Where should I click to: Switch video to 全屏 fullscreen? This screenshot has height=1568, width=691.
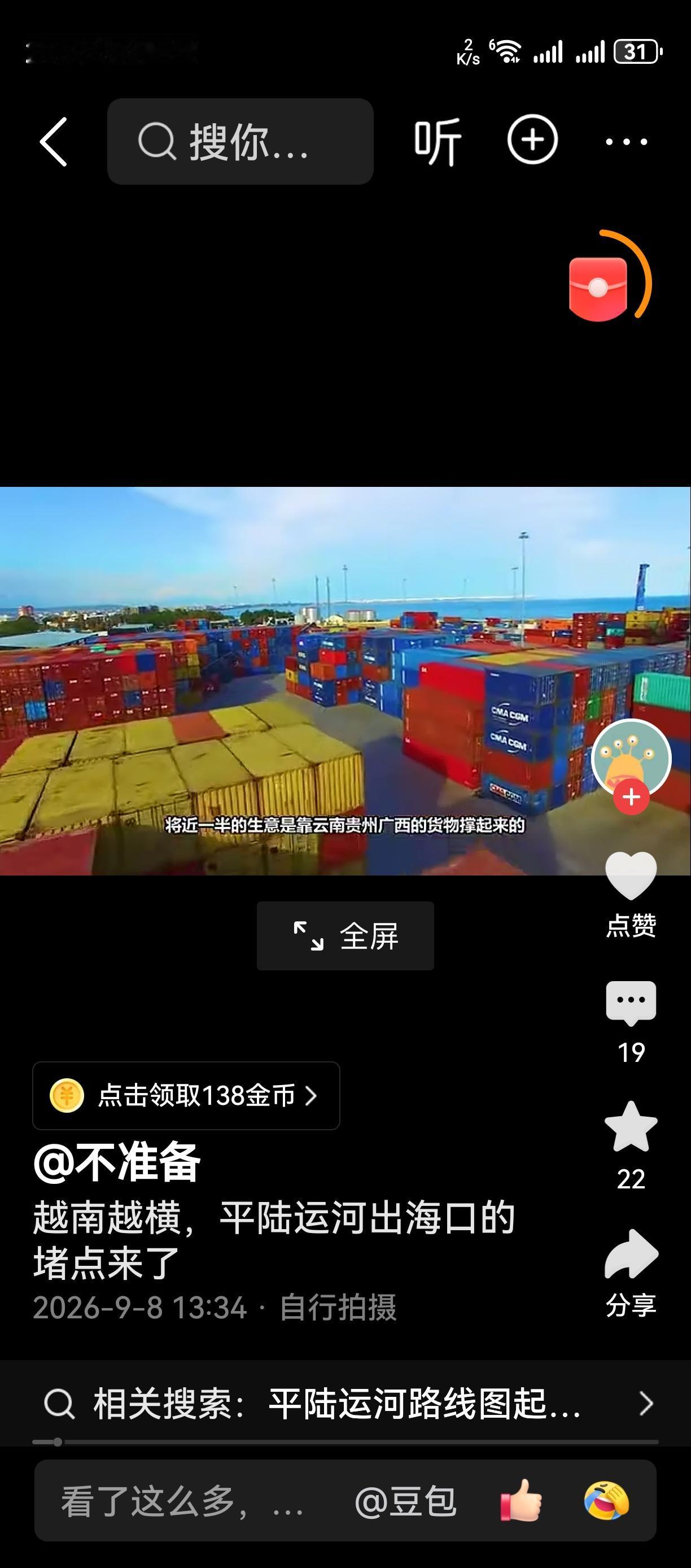345,935
